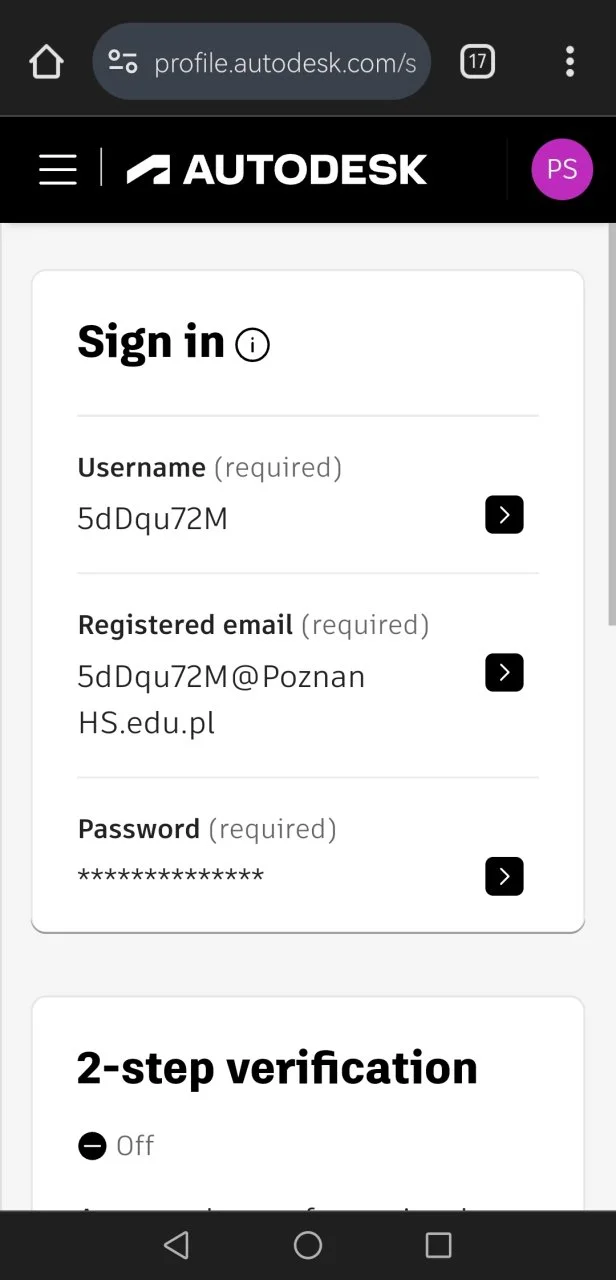The width and height of the screenshot is (616, 1280).
Task: Open the Autodesk hamburger menu
Action: [58, 169]
